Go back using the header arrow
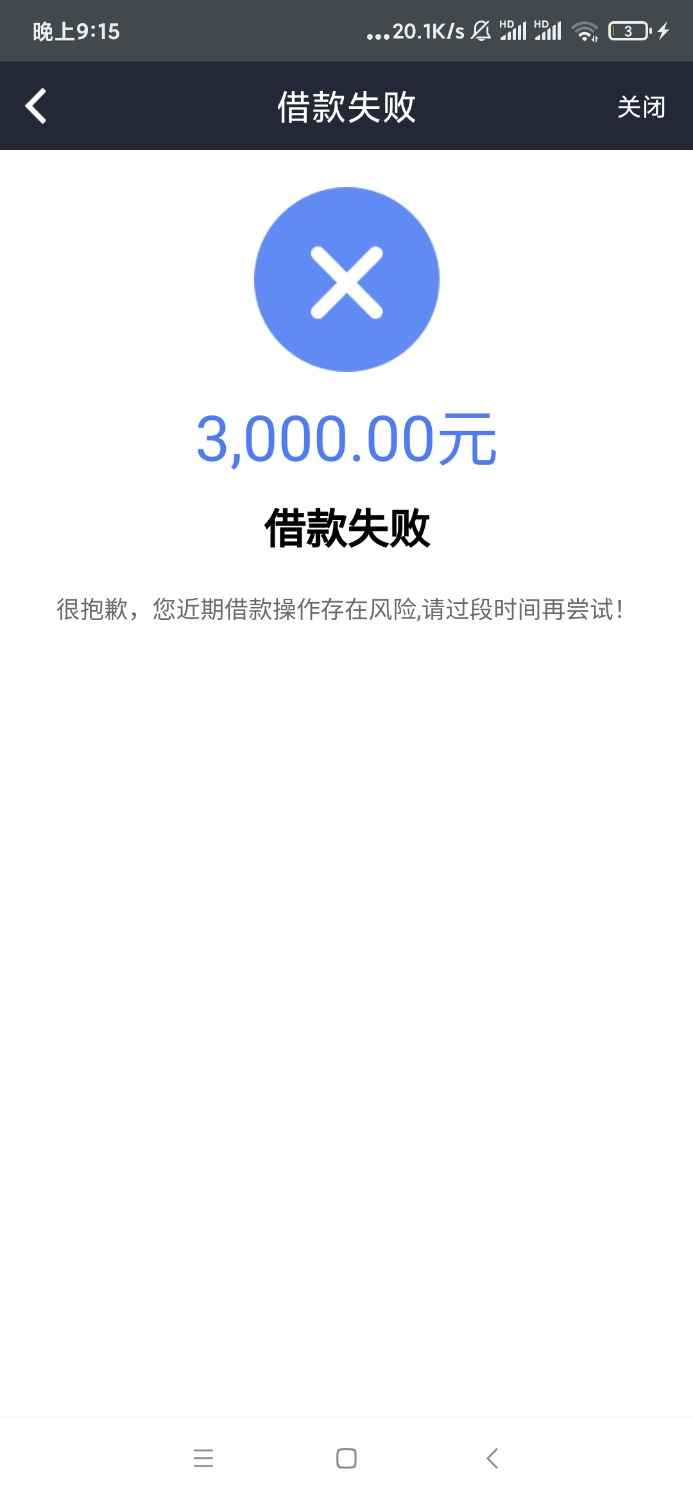 (37, 106)
